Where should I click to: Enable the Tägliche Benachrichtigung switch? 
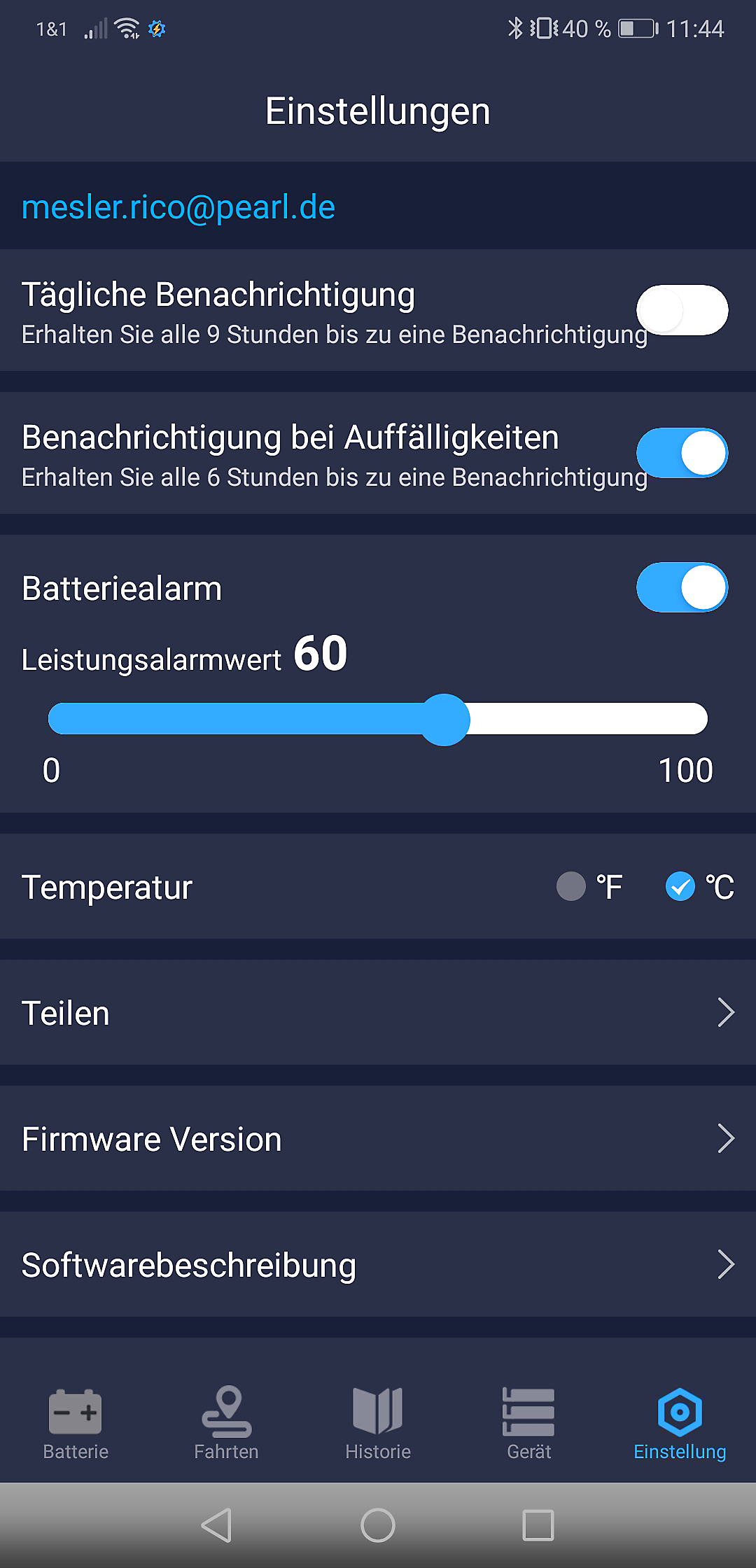coord(682,310)
